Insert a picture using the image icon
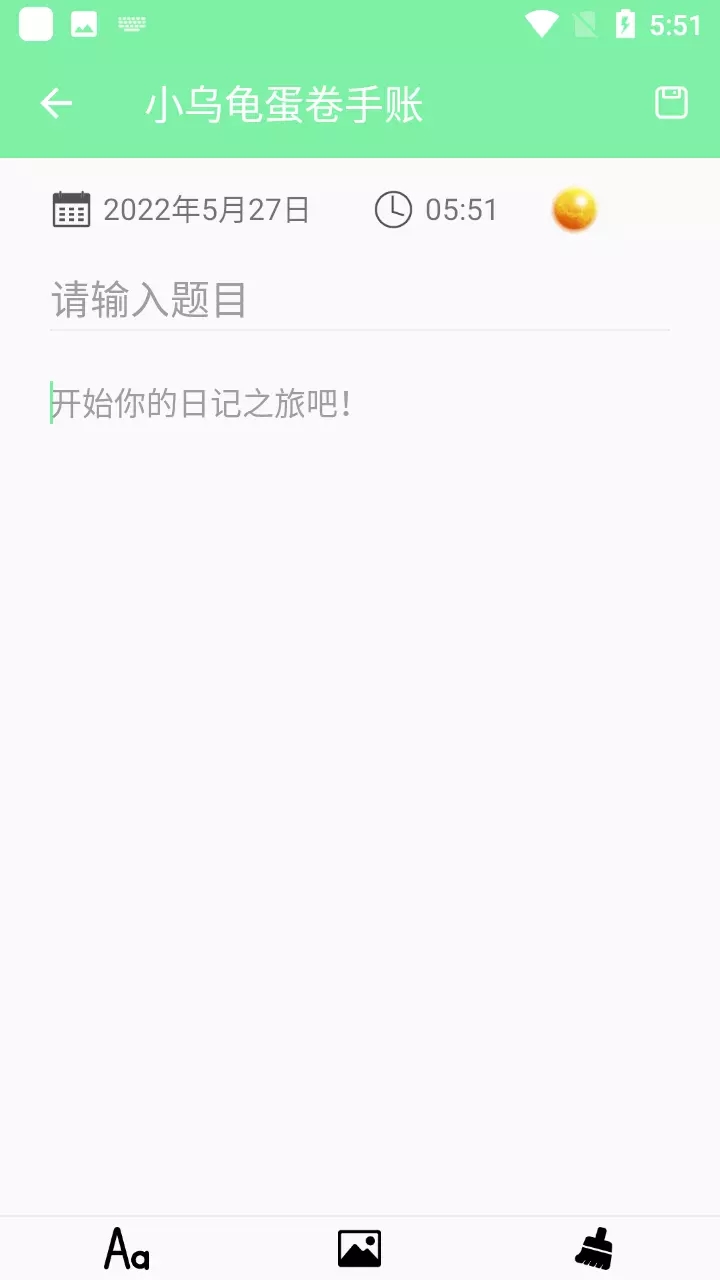 [360, 1247]
